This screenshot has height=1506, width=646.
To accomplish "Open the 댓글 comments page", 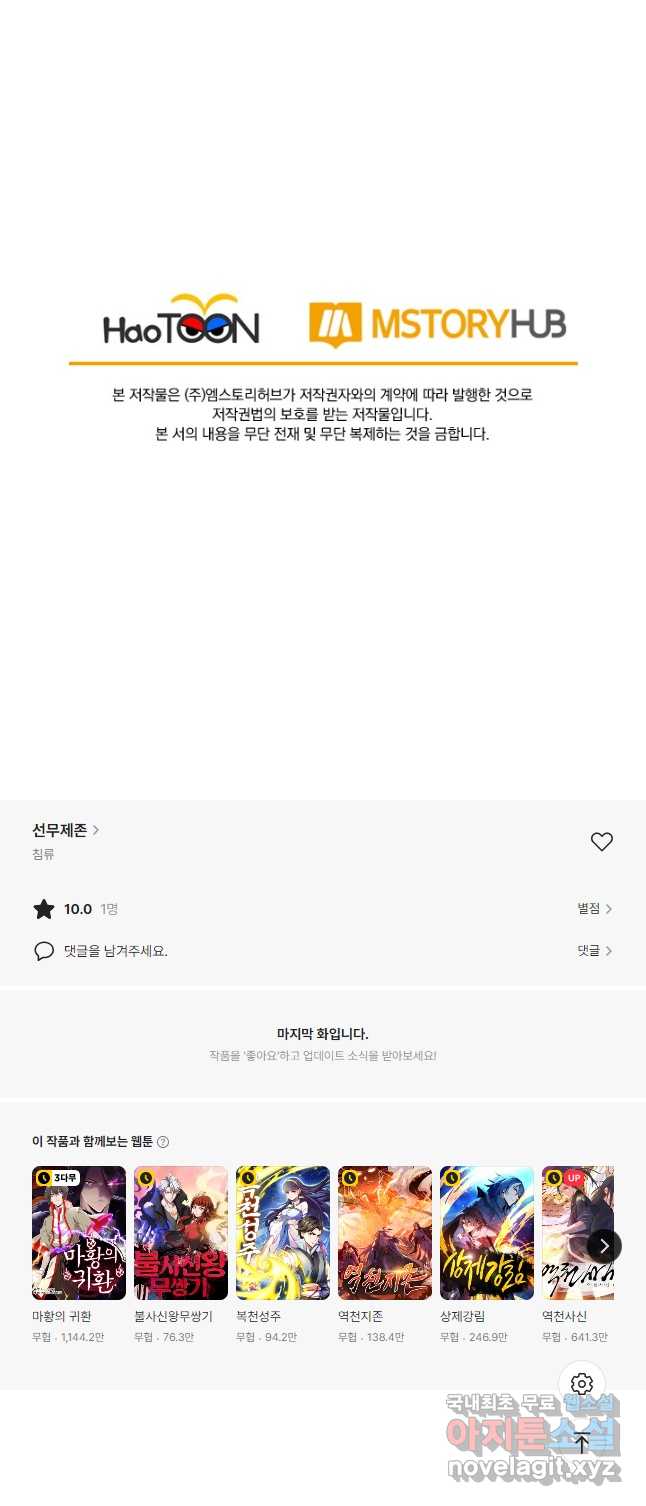I will 594,951.
